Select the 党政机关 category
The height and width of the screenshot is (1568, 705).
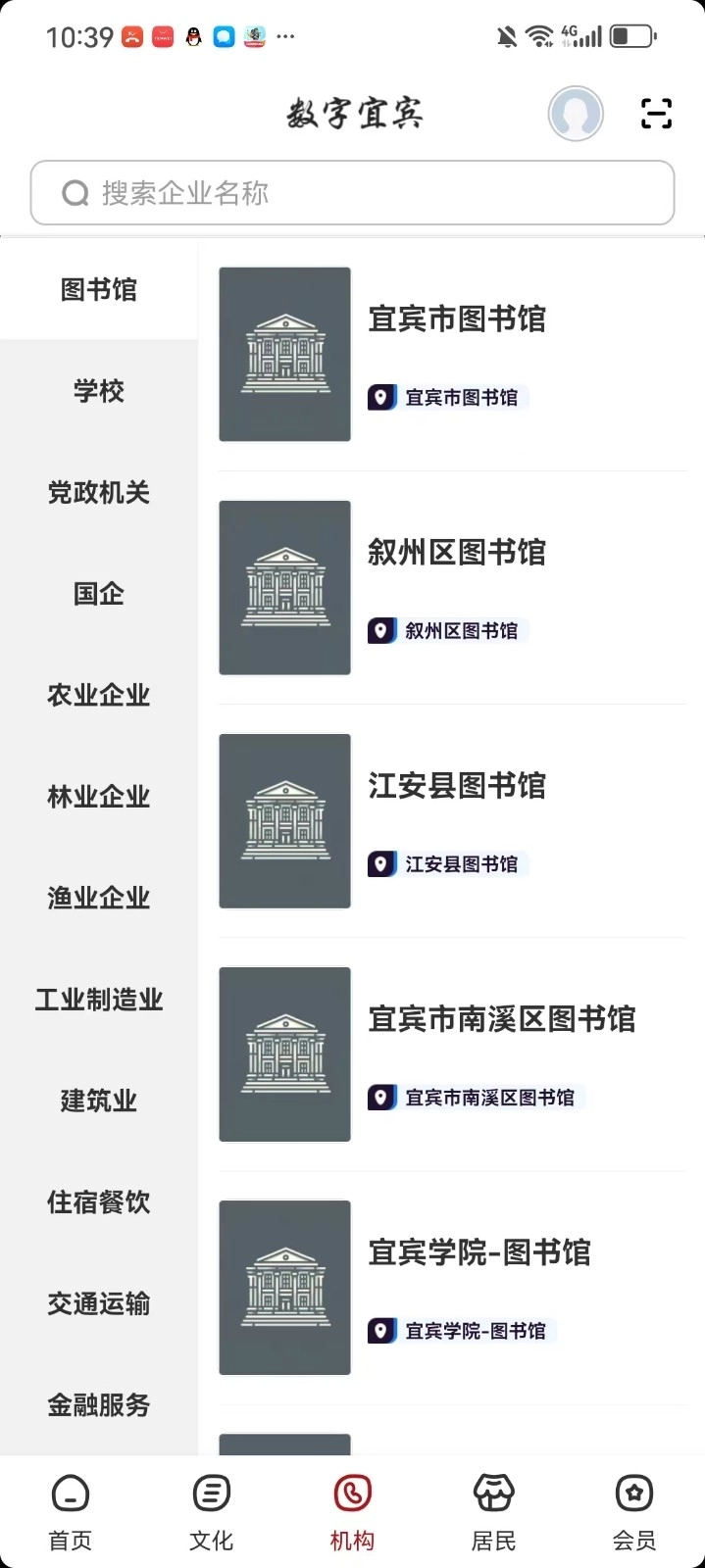point(99,492)
